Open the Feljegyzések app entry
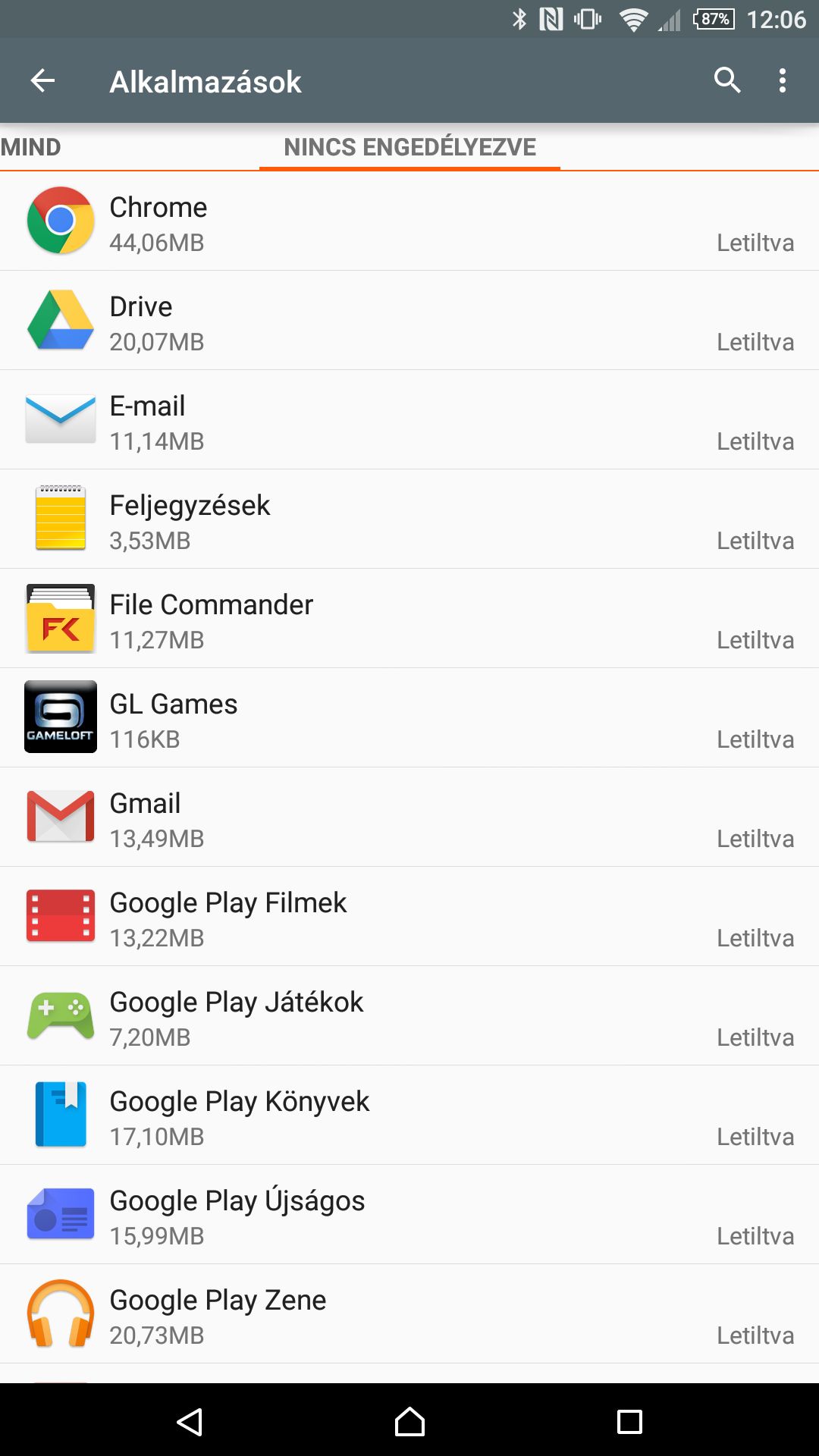 (409, 519)
